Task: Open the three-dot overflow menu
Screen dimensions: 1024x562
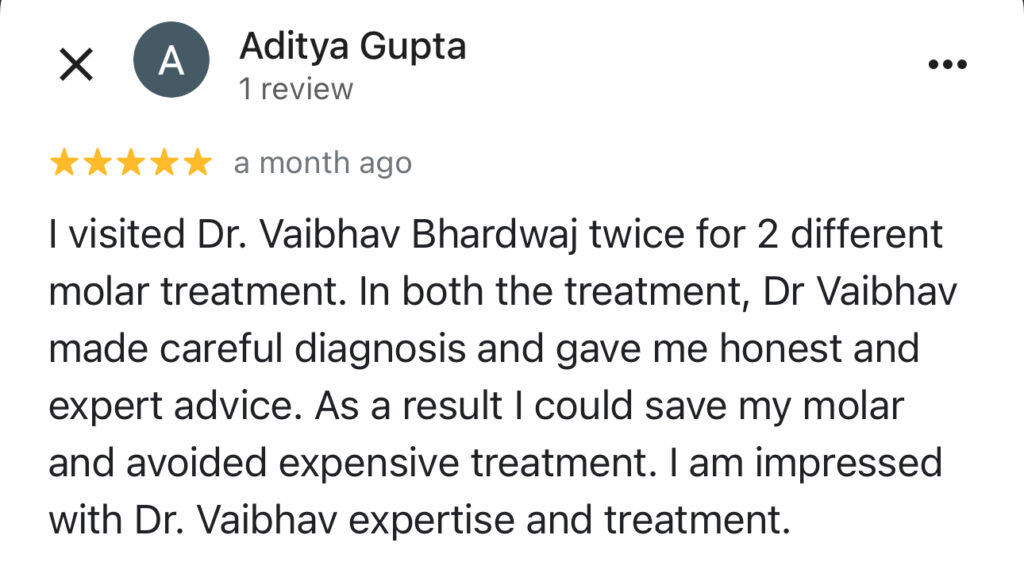Action: click(947, 65)
